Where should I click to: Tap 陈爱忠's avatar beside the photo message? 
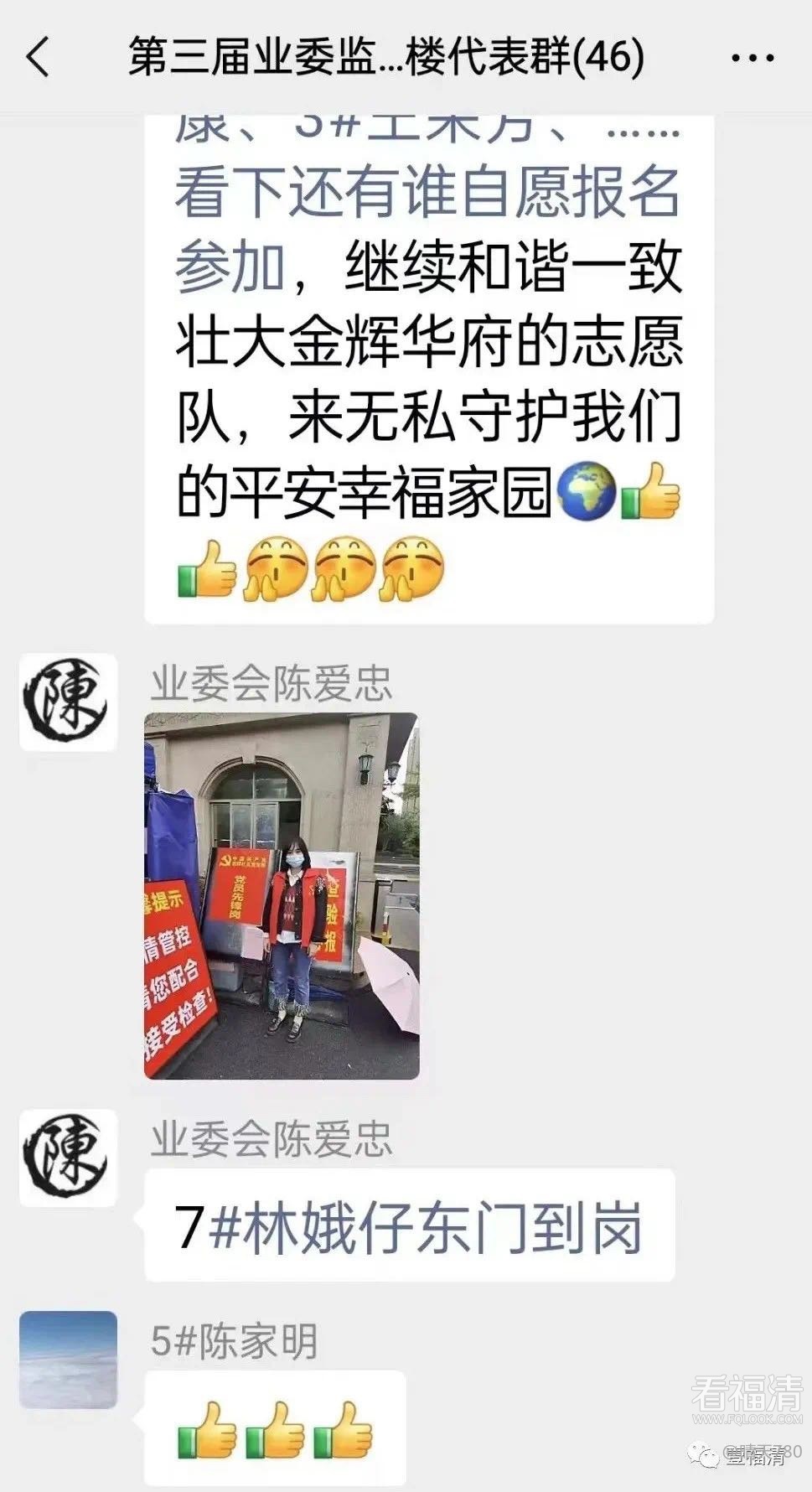[x=68, y=701]
